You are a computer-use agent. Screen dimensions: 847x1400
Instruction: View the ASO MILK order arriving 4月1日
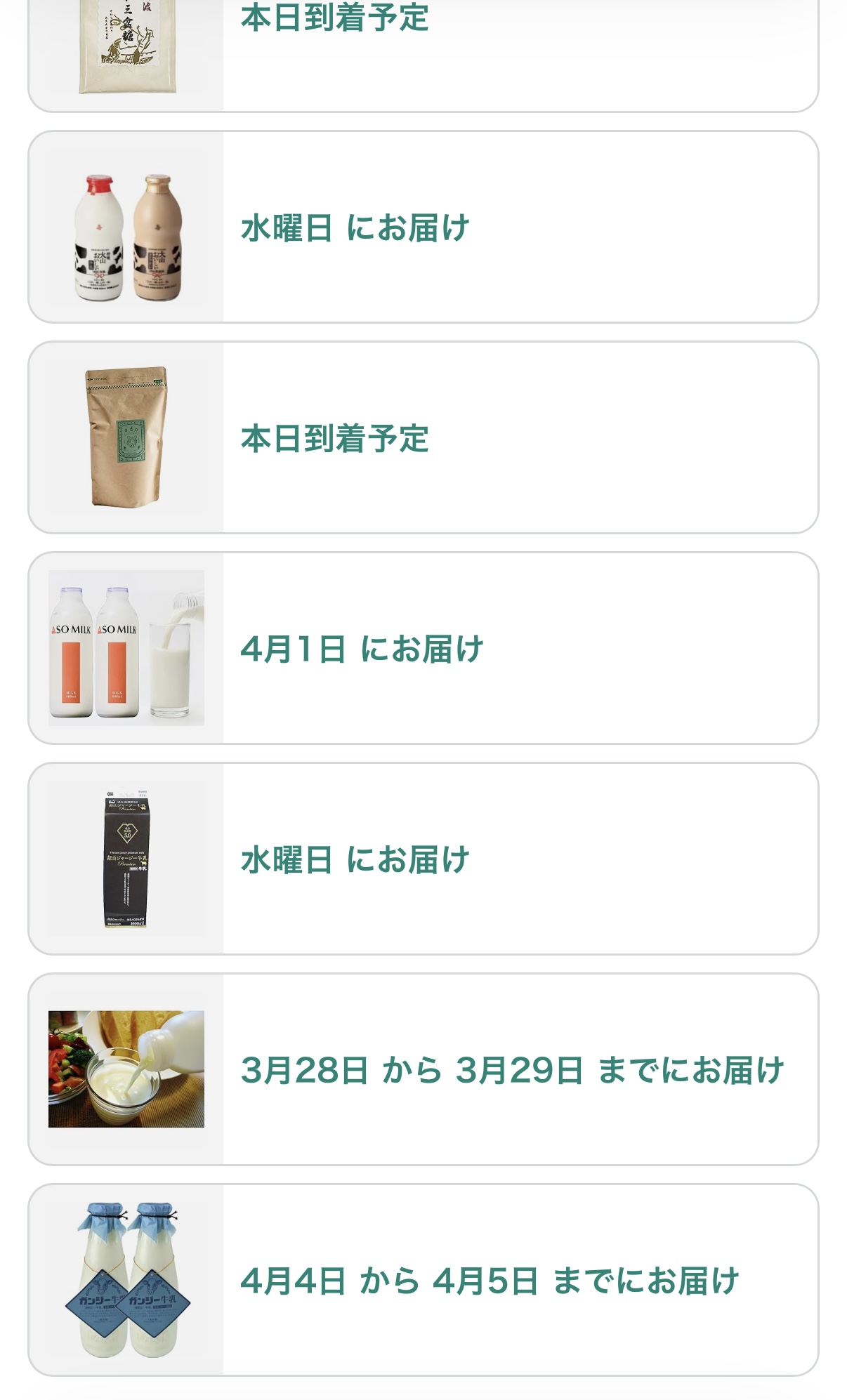[423, 648]
